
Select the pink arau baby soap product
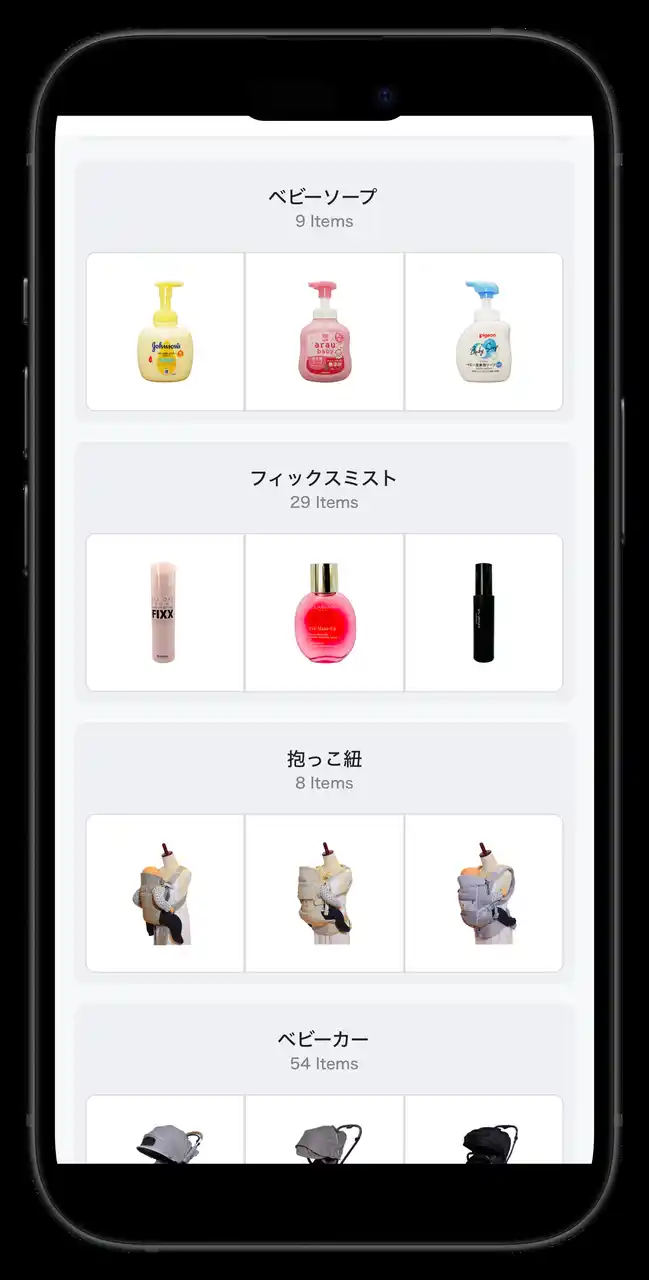[324, 331]
